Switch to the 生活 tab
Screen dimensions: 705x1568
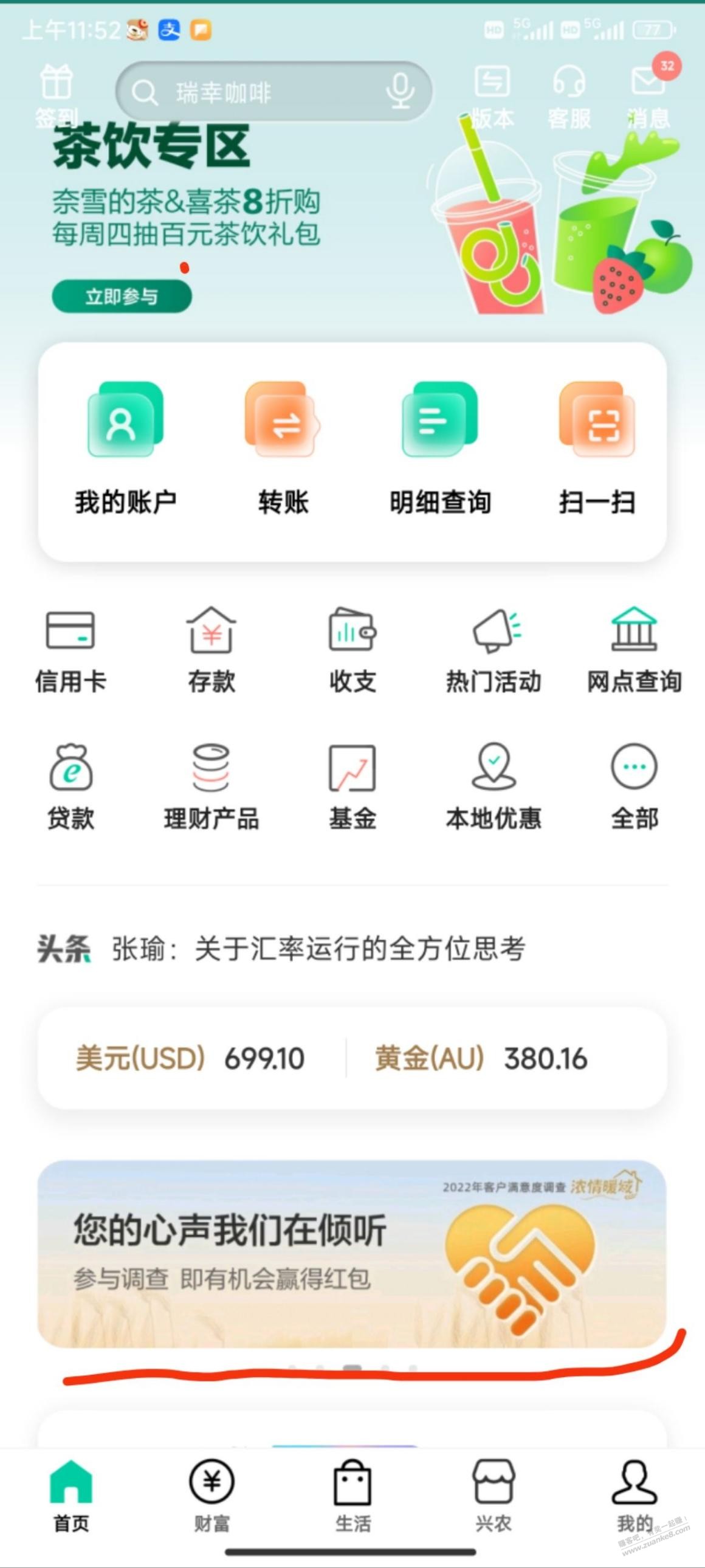pos(352,1494)
